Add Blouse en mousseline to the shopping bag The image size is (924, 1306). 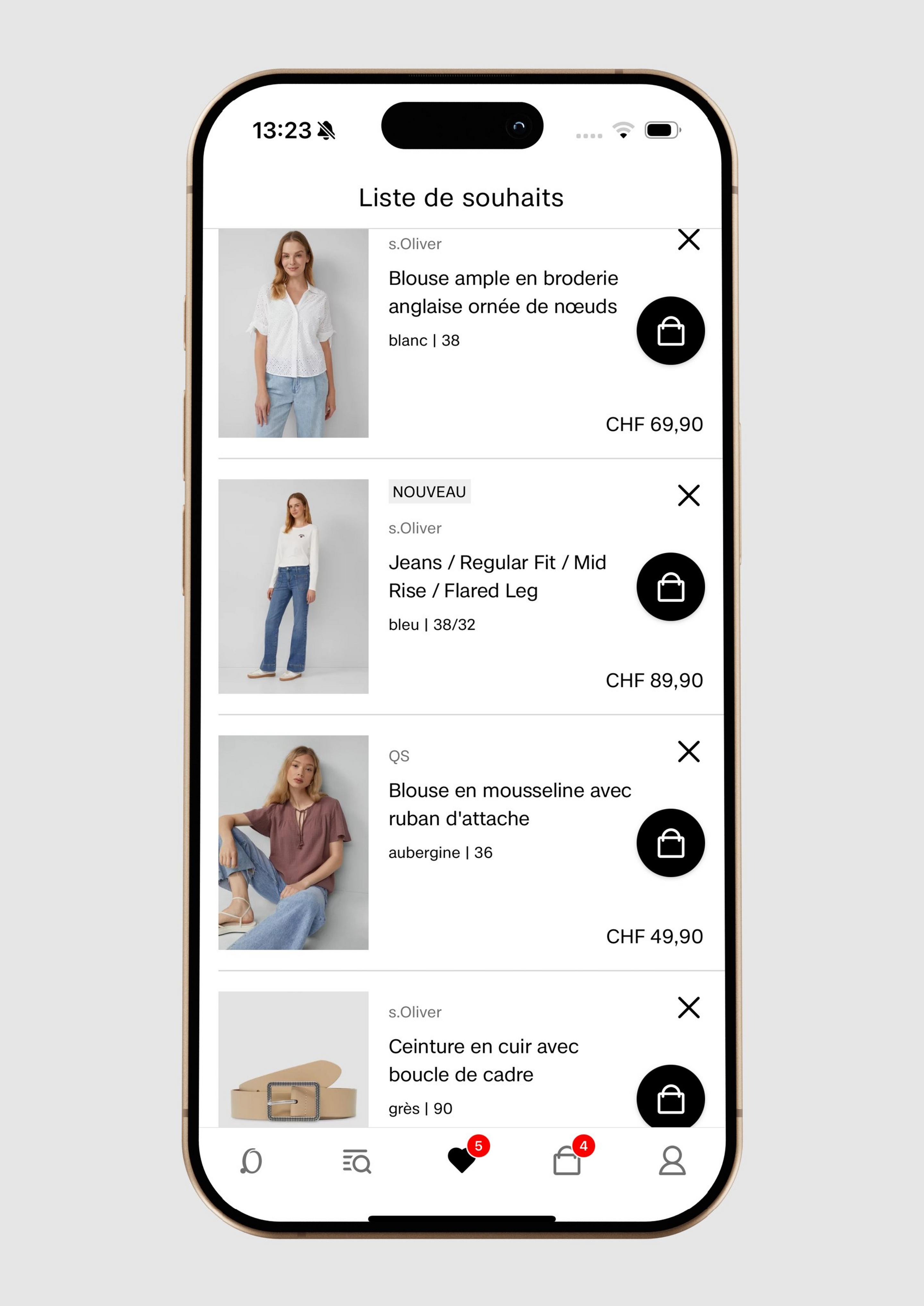pos(670,843)
